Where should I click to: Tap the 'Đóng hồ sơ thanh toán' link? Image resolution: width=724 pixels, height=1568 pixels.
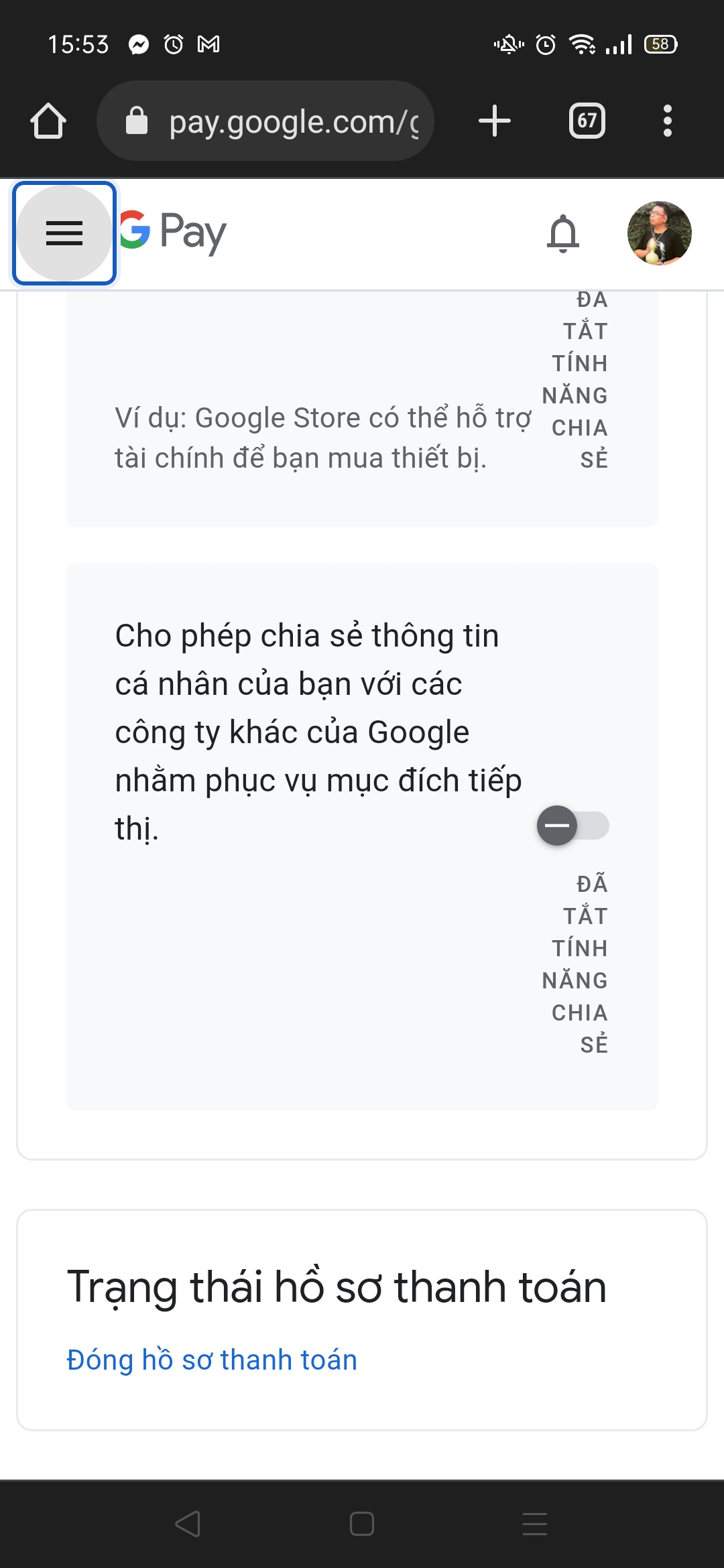point(212,1360)
